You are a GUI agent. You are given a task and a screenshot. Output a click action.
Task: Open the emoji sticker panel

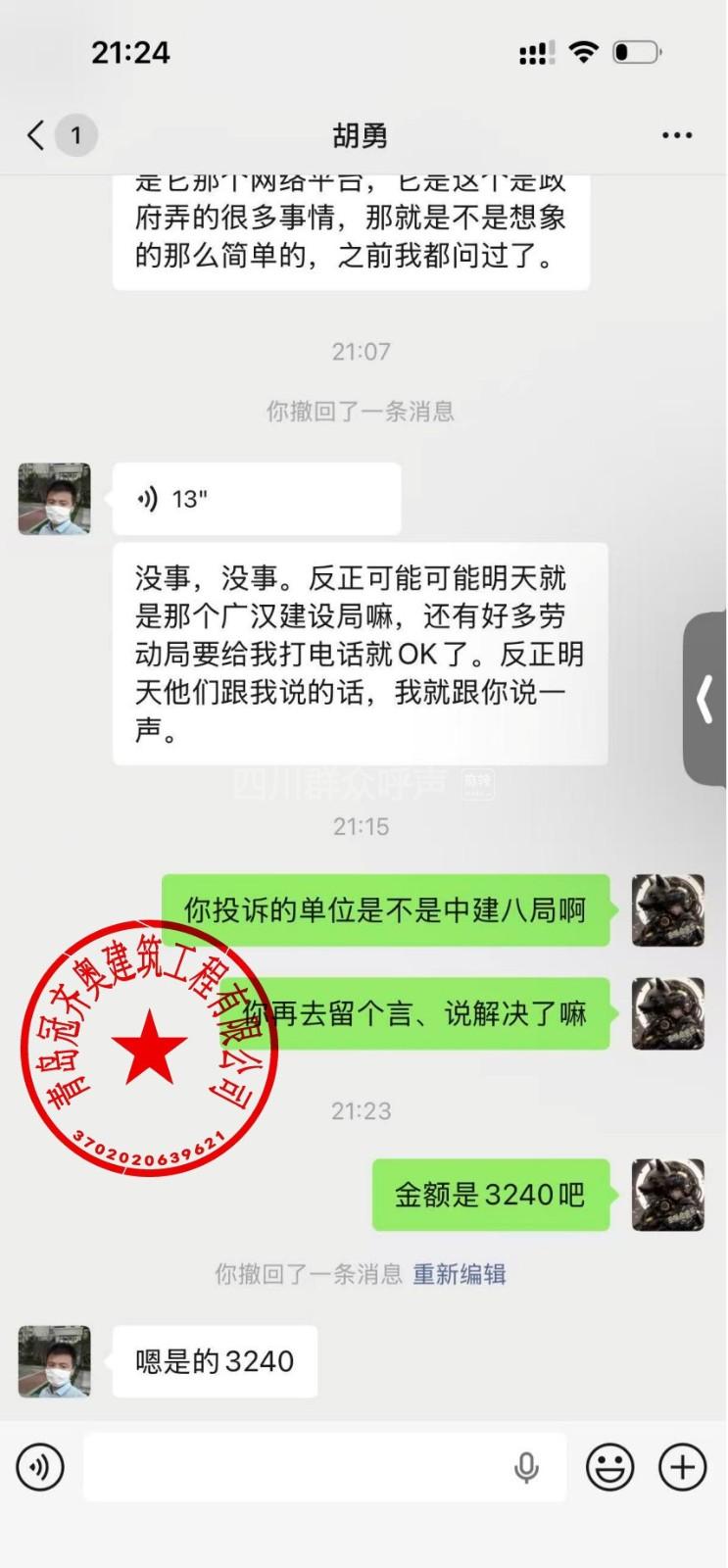pyautogui.click(x=609, y=1467)
